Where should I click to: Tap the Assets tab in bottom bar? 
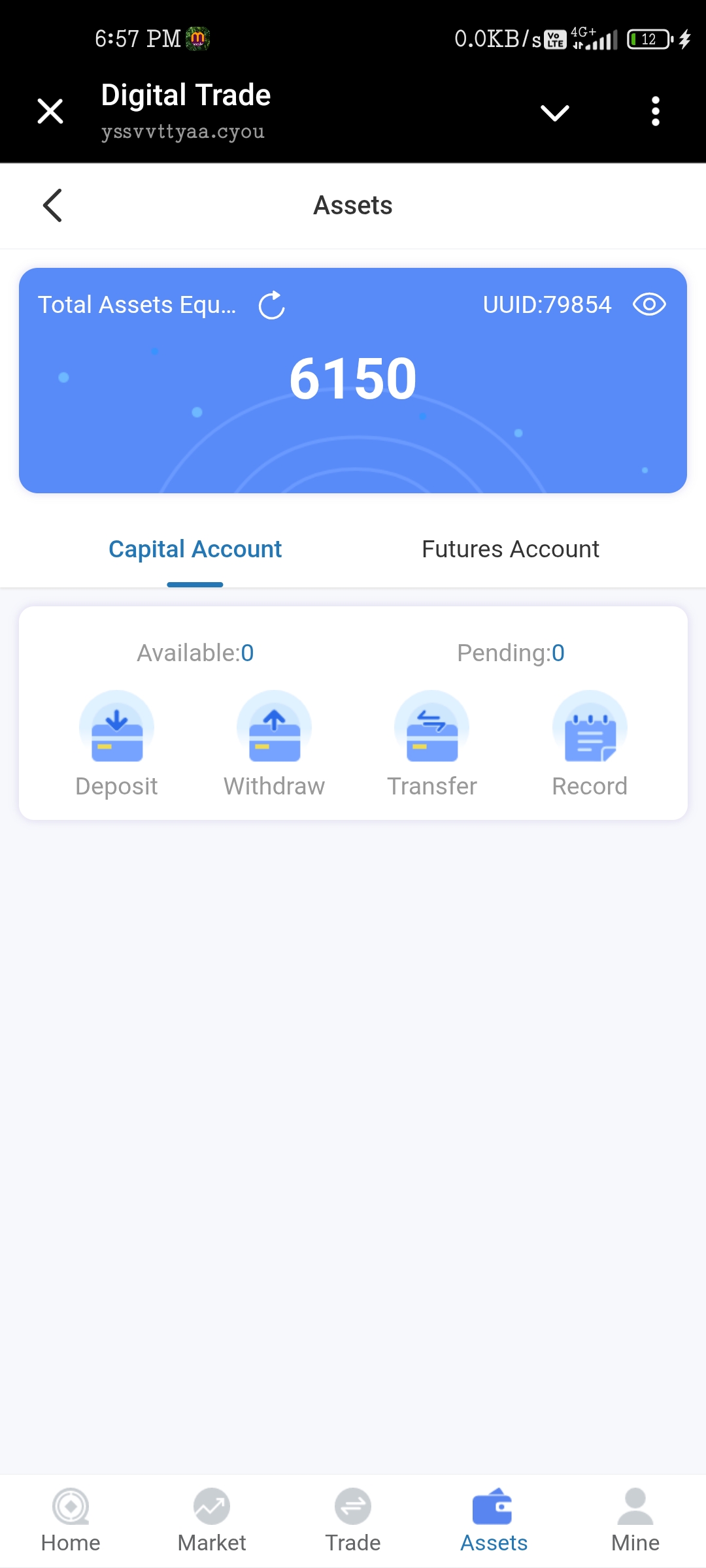click(494, 1520)
